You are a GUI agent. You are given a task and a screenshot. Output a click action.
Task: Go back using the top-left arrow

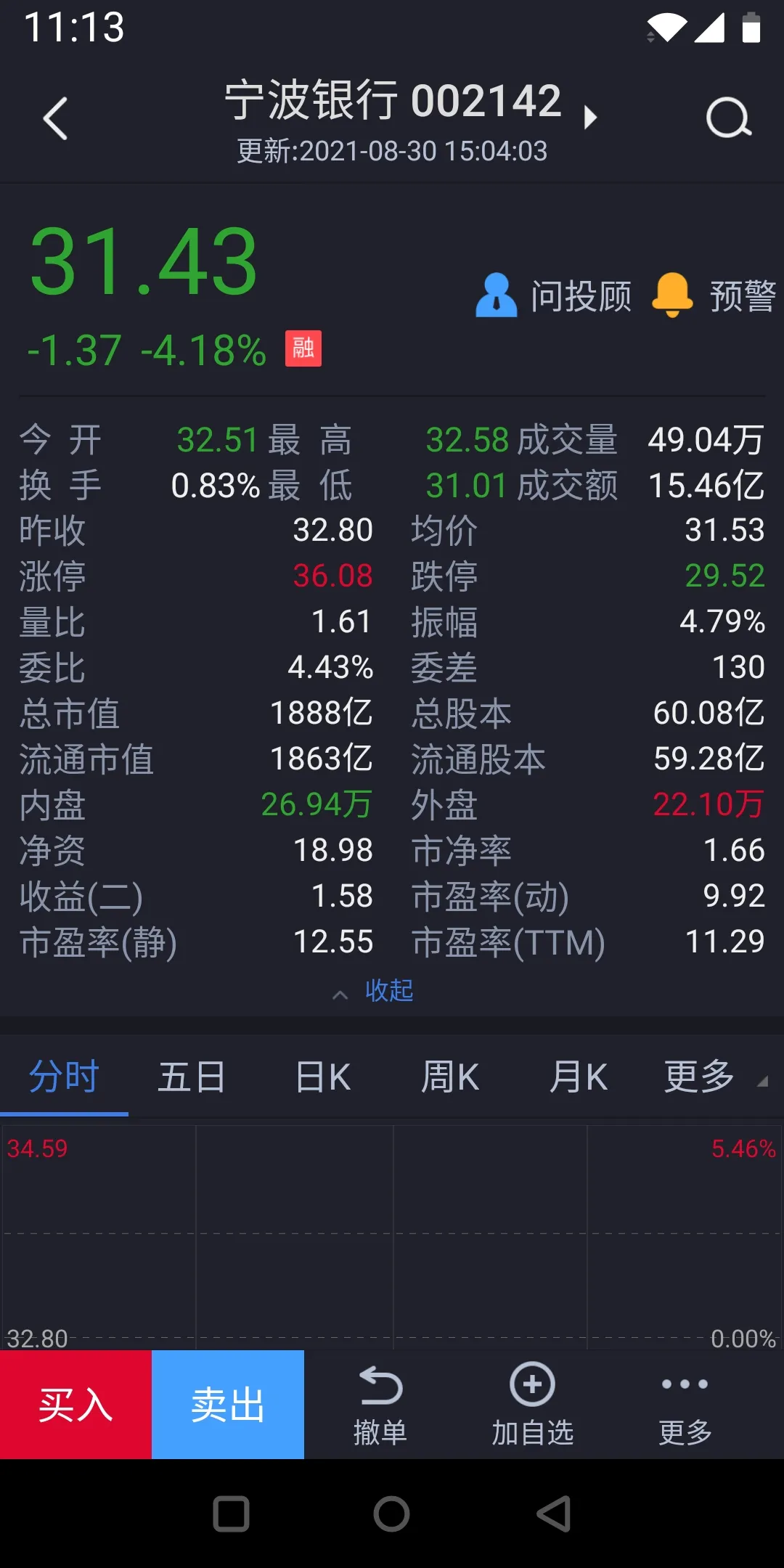click(x=55, y=118)
